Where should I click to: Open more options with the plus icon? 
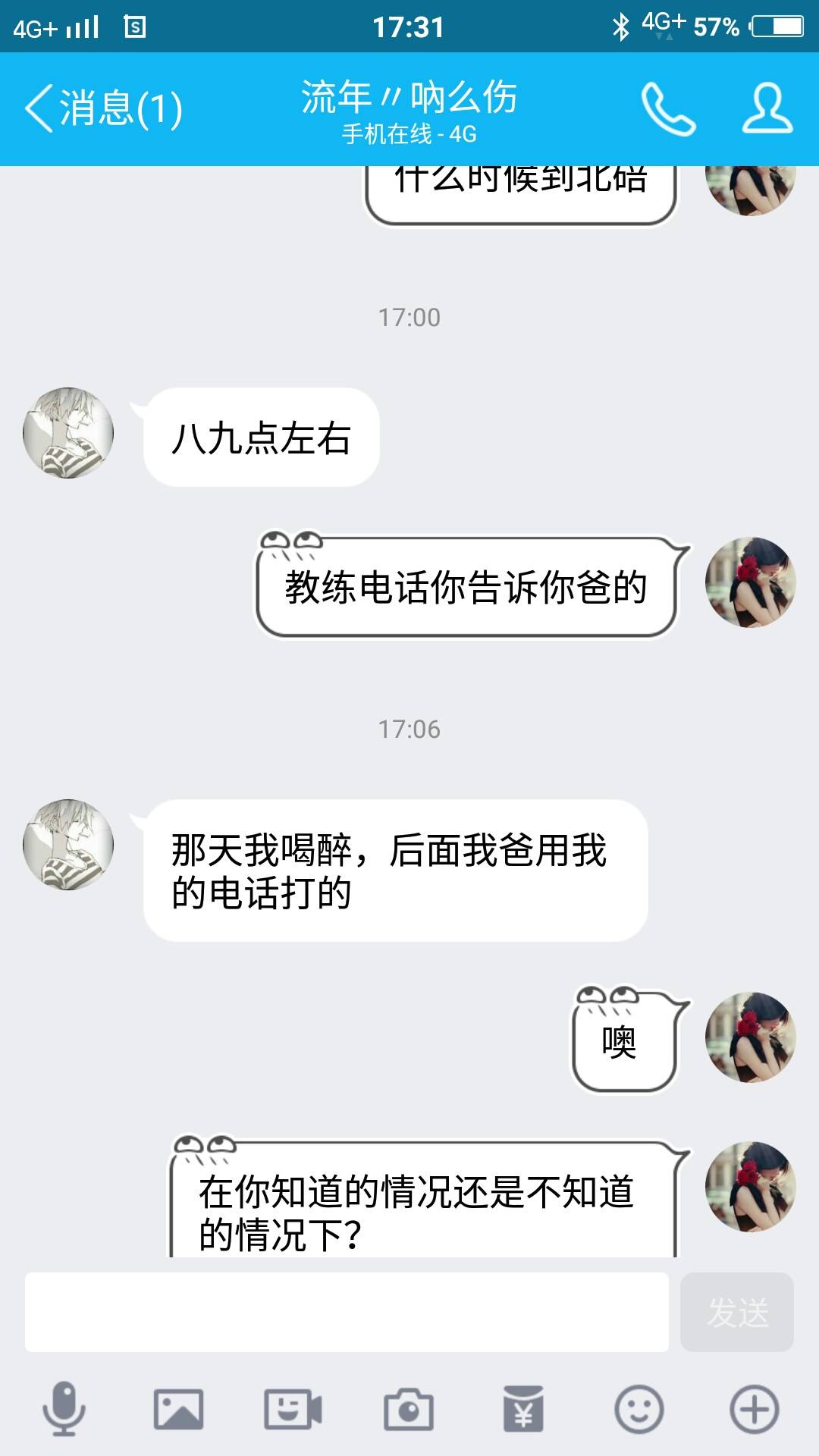point(754,1409)
